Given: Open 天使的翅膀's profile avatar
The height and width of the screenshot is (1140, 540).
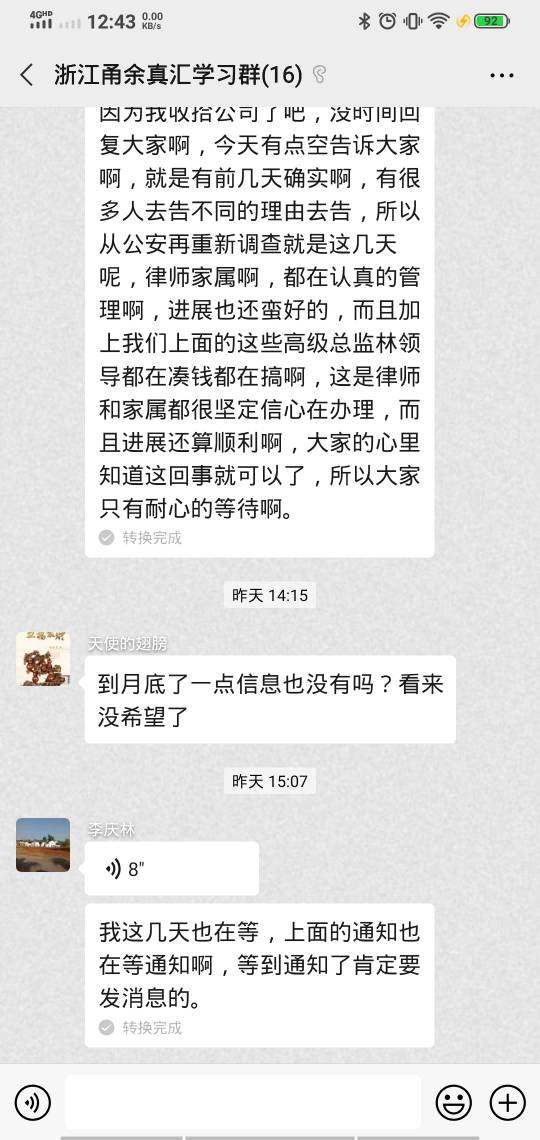Looking at the screenshot, I should pos(43,659).
